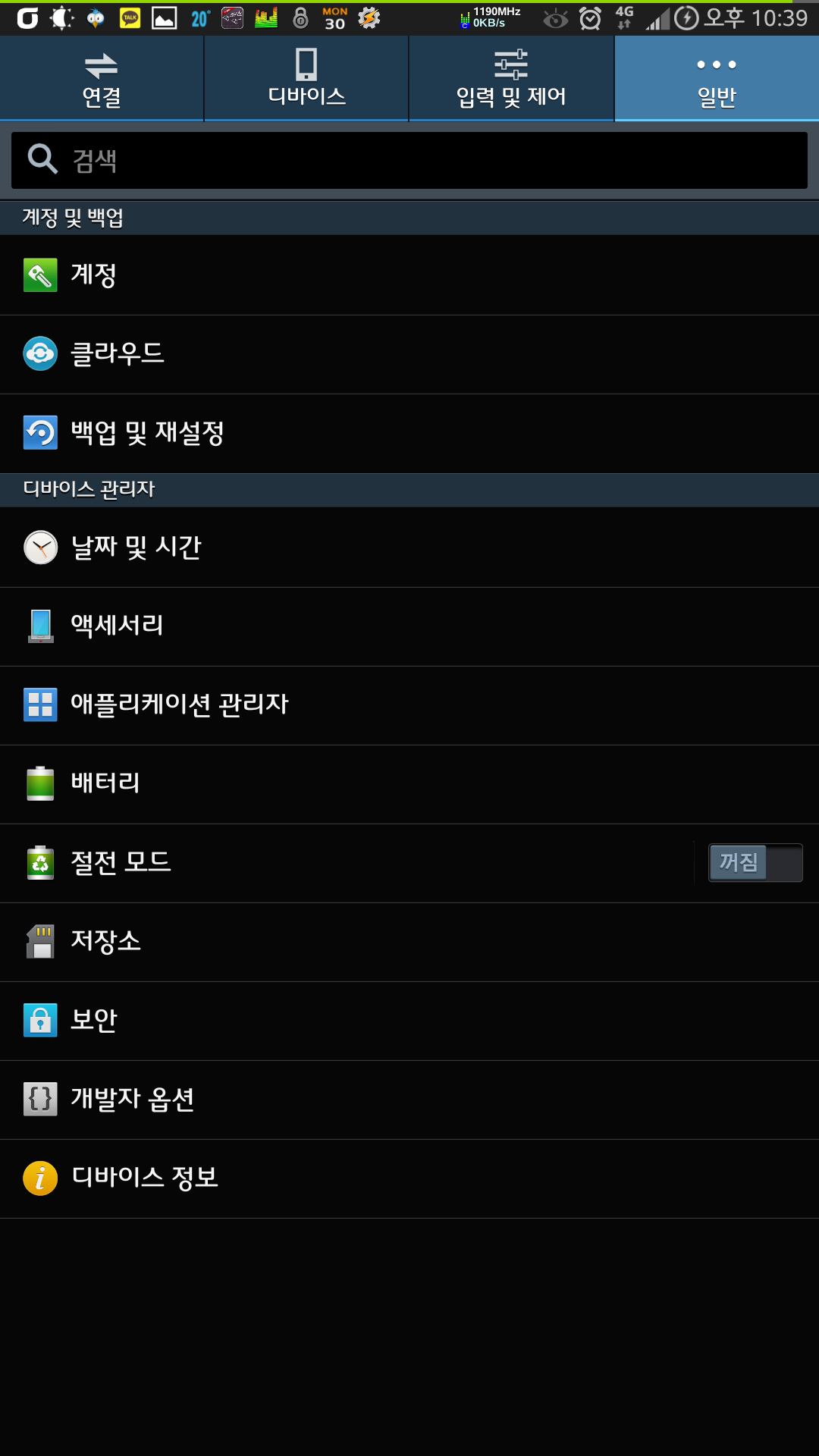
Task: Switch to the 연결 tab
Action: coord(102,79)
